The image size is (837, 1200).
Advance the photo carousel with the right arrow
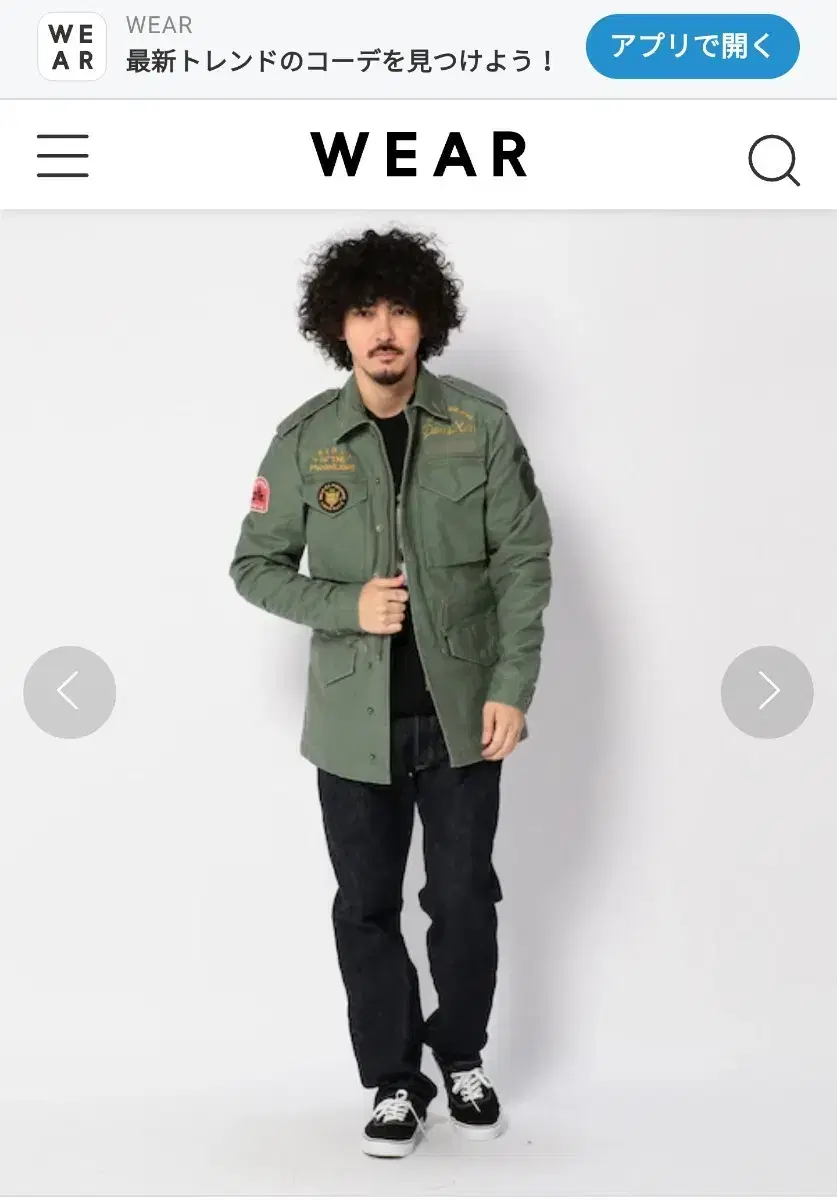click(767, 691)
